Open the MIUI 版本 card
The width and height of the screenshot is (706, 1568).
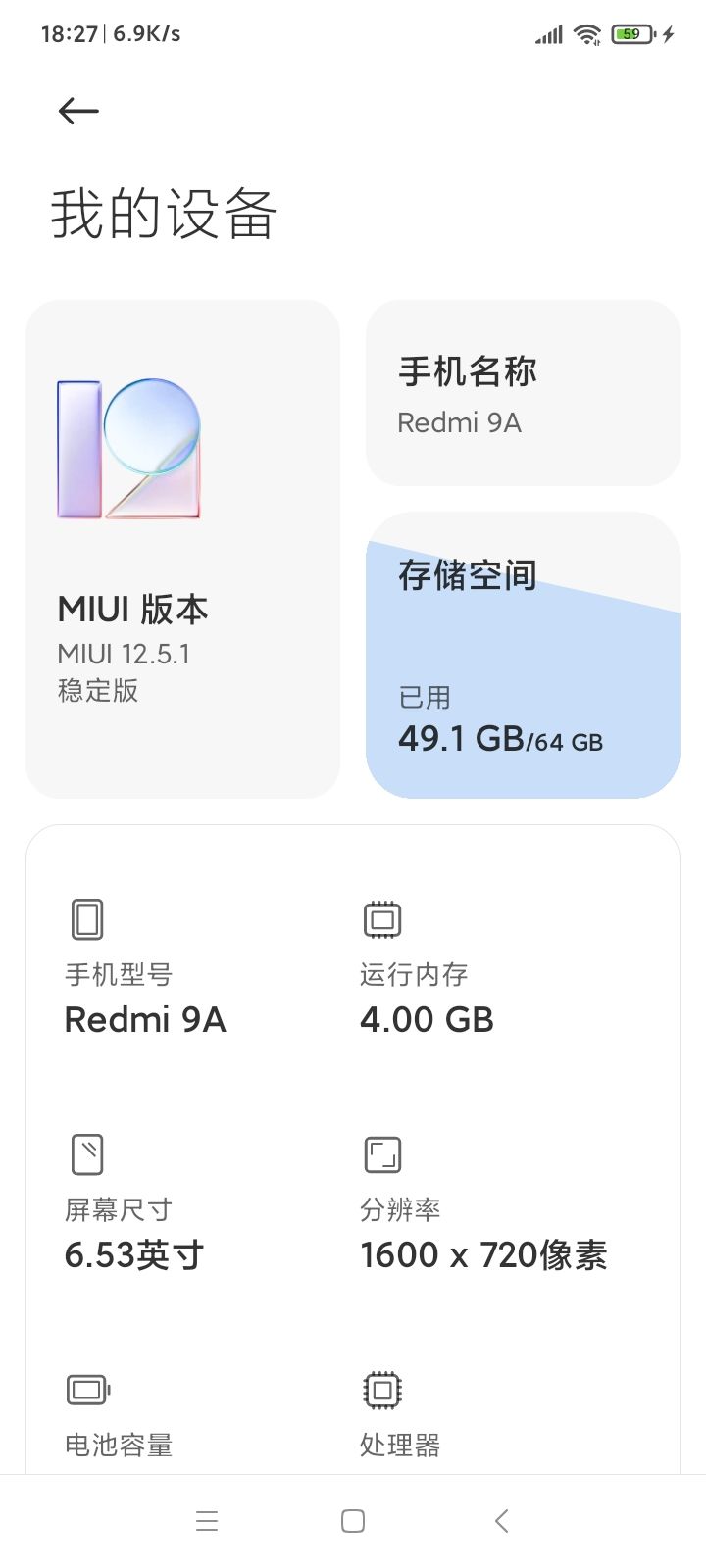tap(182, 549)
